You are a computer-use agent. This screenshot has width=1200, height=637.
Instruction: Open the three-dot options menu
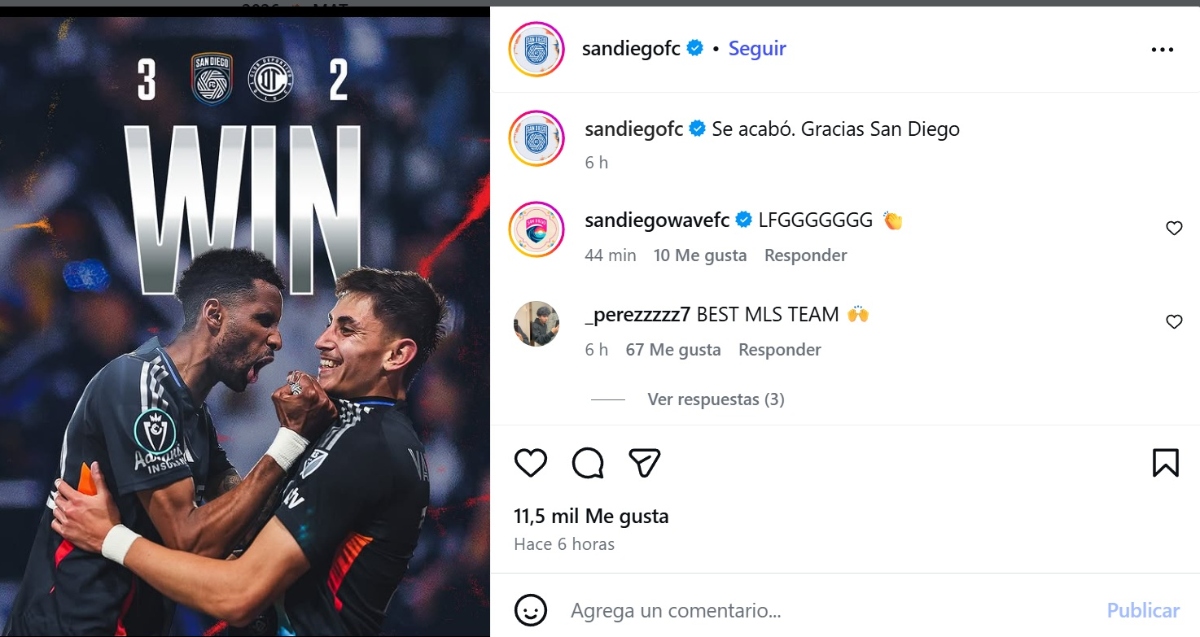click(x=1162, y=49)
